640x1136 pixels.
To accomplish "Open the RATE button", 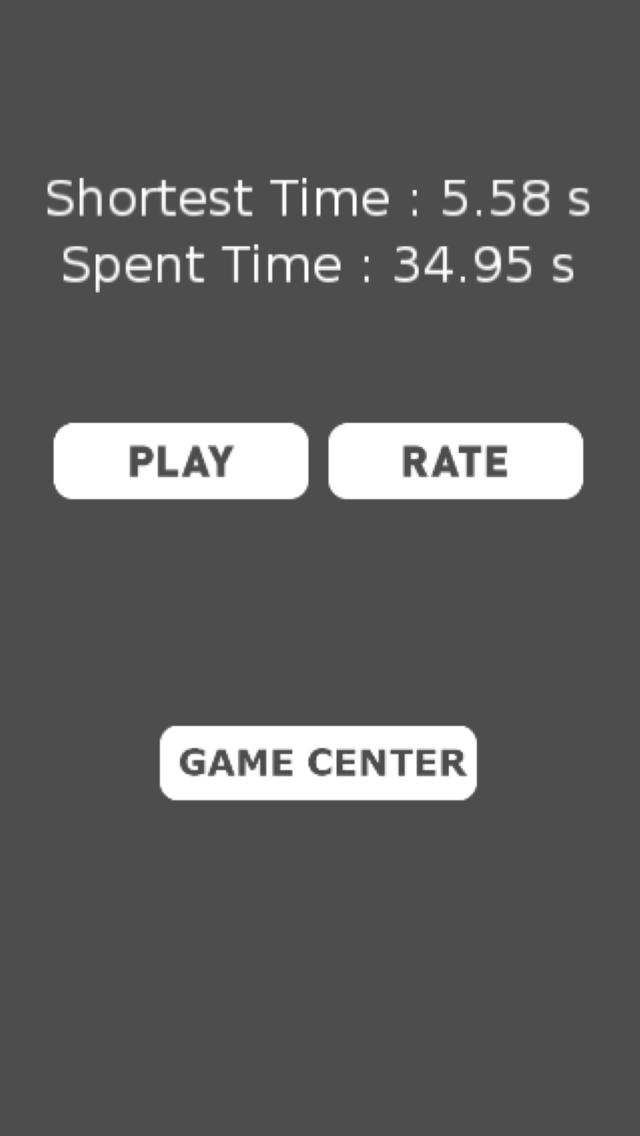I will tap(455, 461).
